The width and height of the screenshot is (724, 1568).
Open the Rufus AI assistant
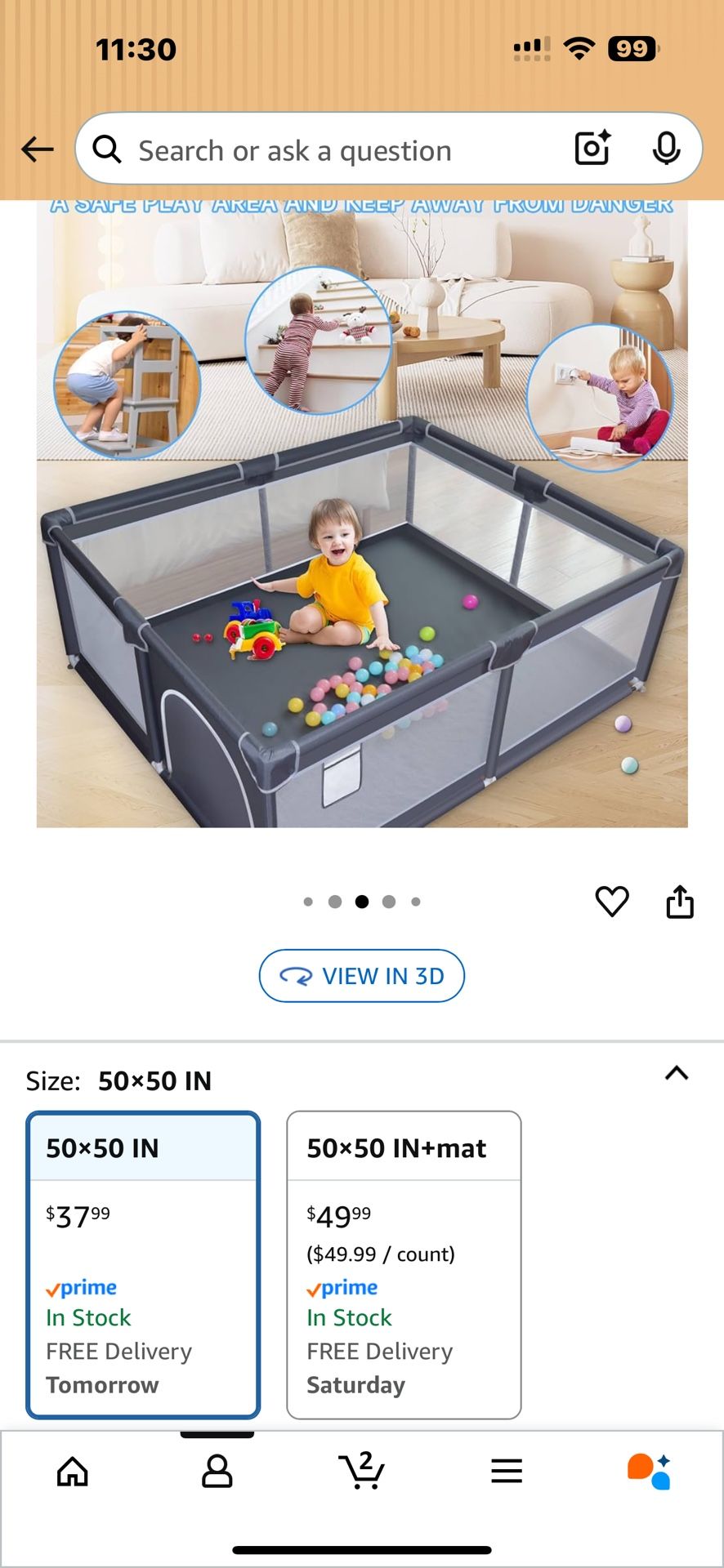pos(650,1472)
